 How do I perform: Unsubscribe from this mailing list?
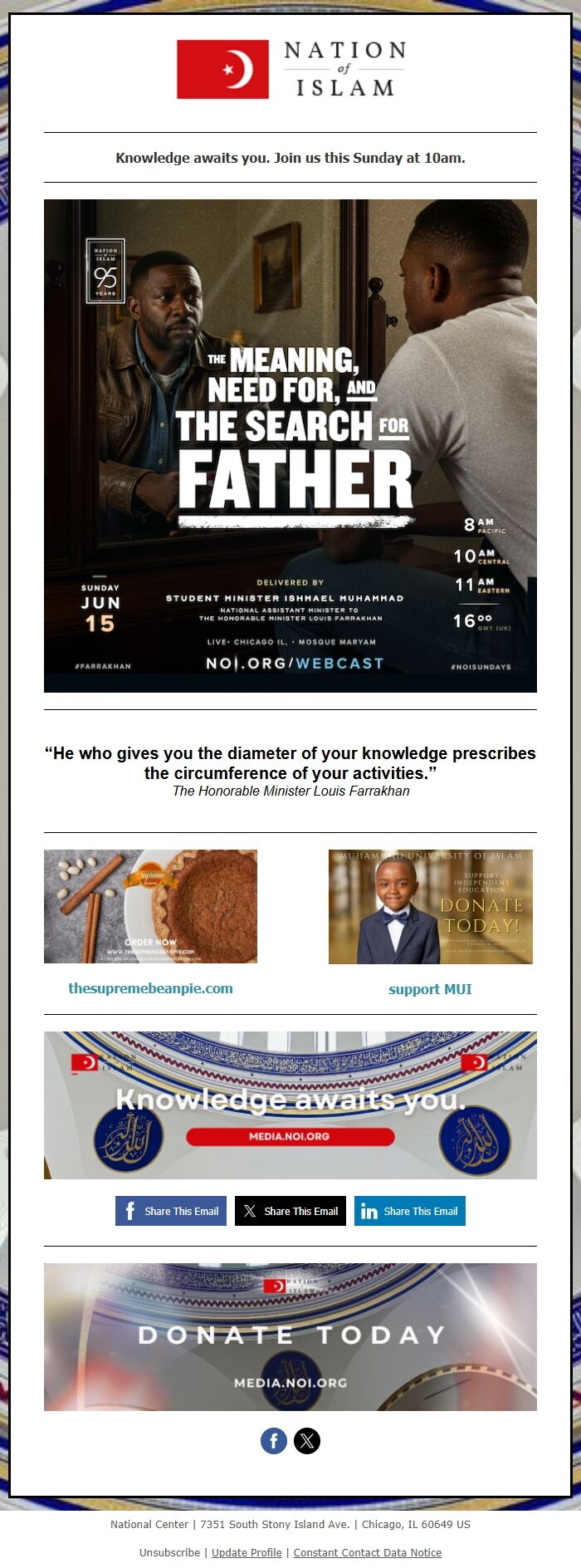point(169,1552)
